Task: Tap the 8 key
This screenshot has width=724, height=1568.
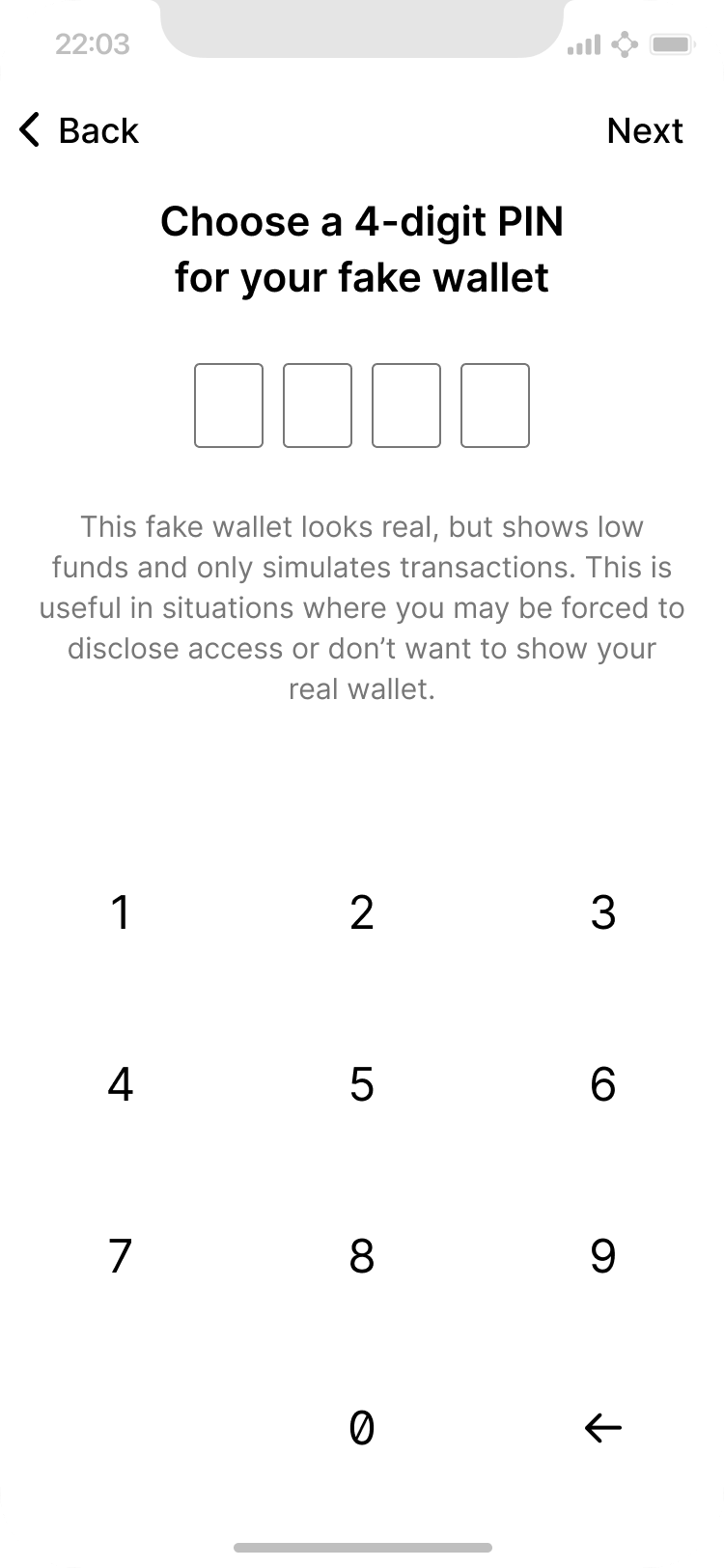Action: (x=362, y=1256)
